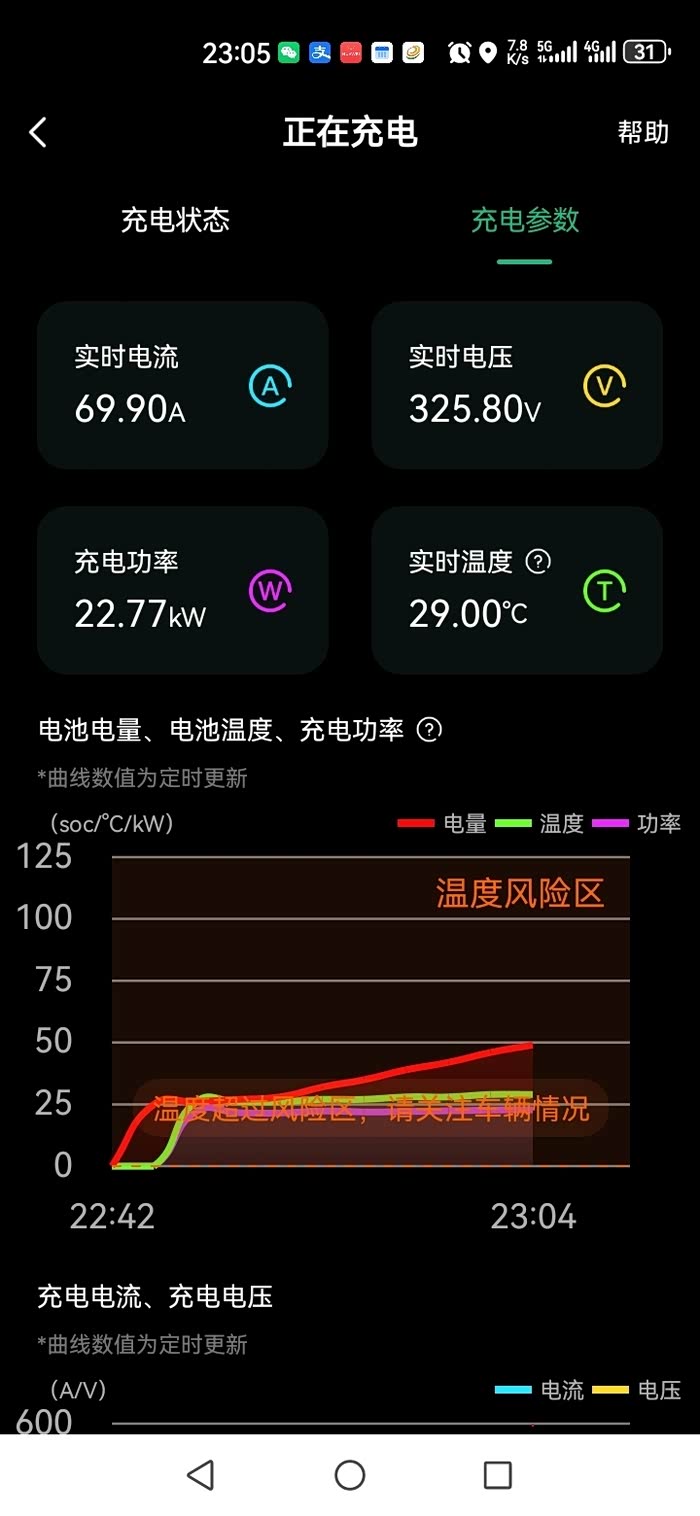Tap the question mark beside 实时温度
The height and width of the screenshot is (1516, 700).
tap(538, 561)
